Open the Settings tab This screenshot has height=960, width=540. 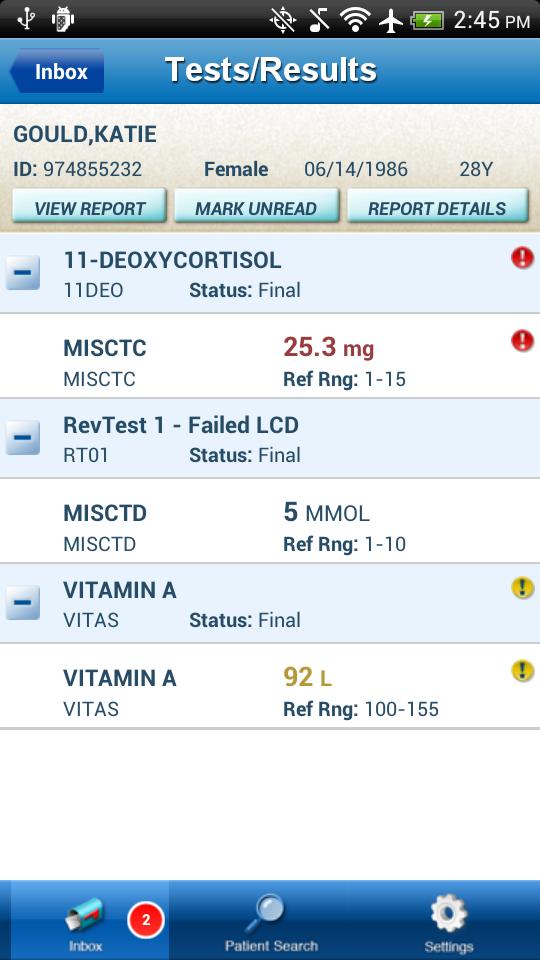(449, 921)
